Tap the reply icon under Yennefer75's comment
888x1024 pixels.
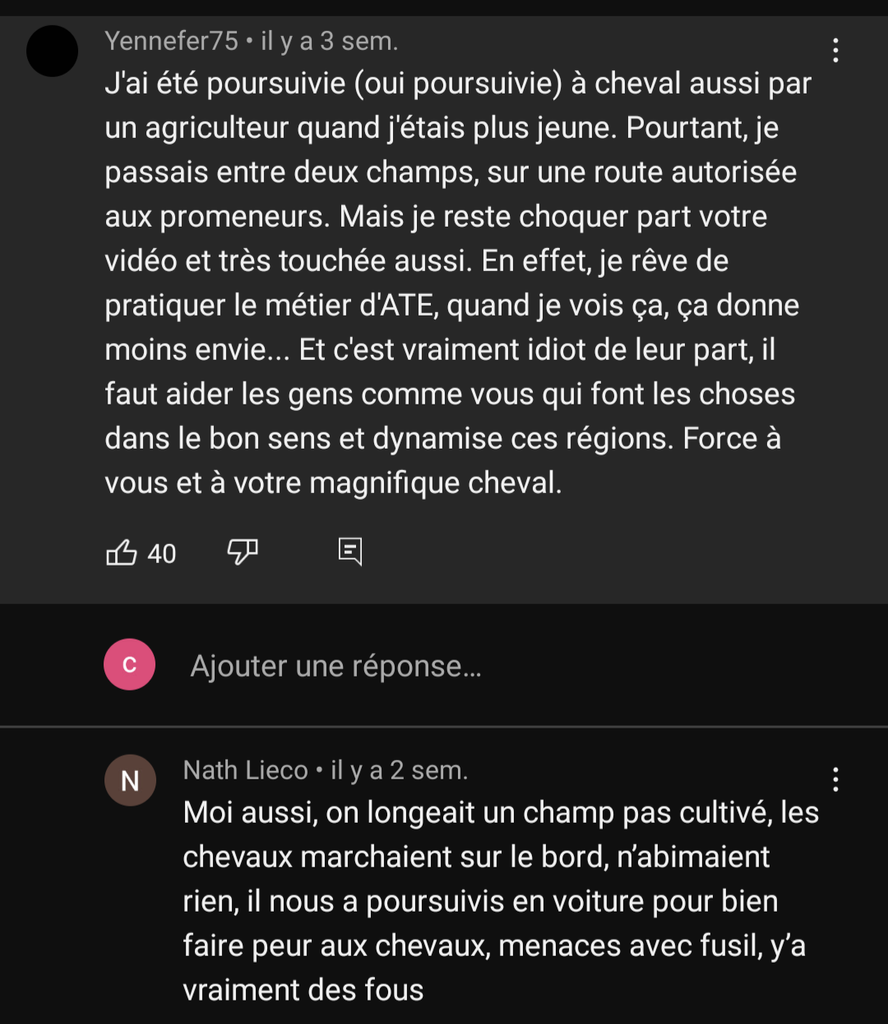pos(349,551)
